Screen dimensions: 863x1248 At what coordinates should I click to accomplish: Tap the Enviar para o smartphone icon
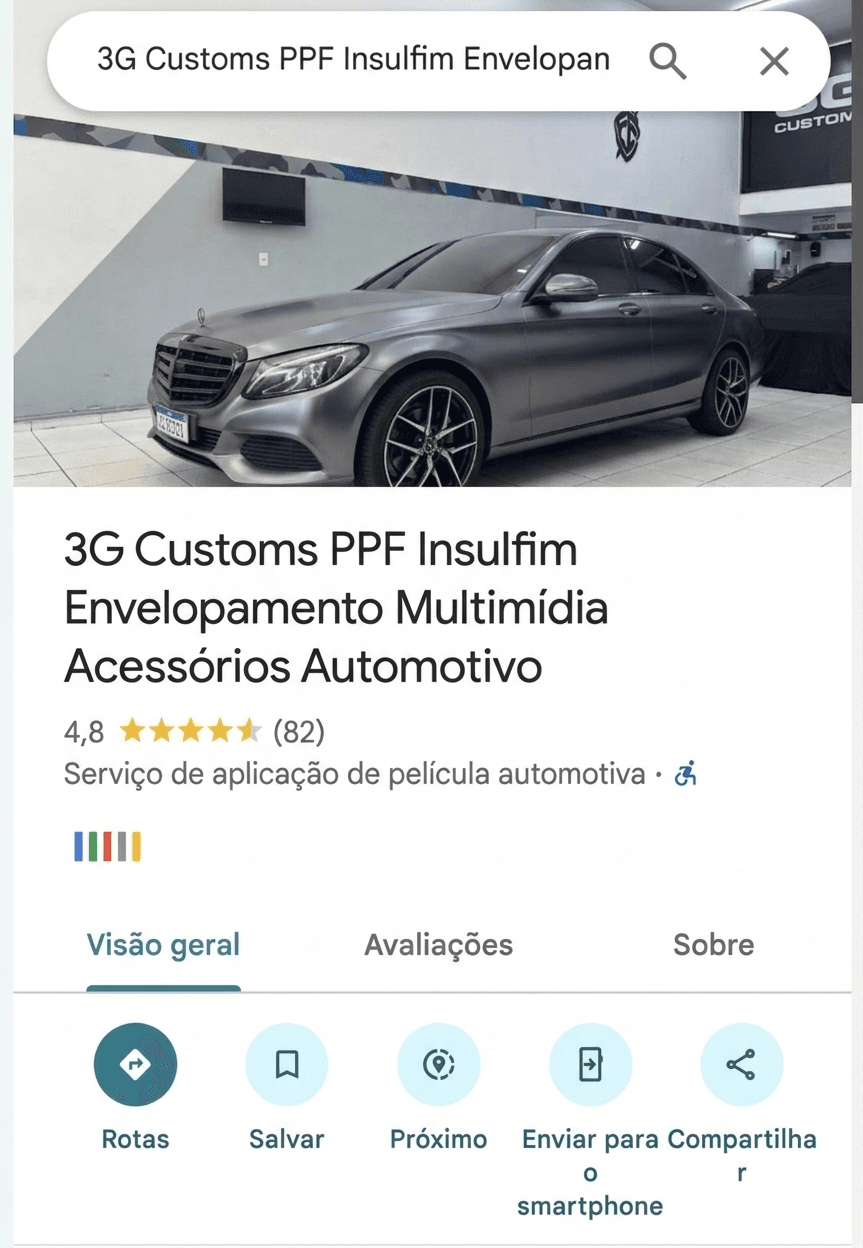pos(590,1064)
